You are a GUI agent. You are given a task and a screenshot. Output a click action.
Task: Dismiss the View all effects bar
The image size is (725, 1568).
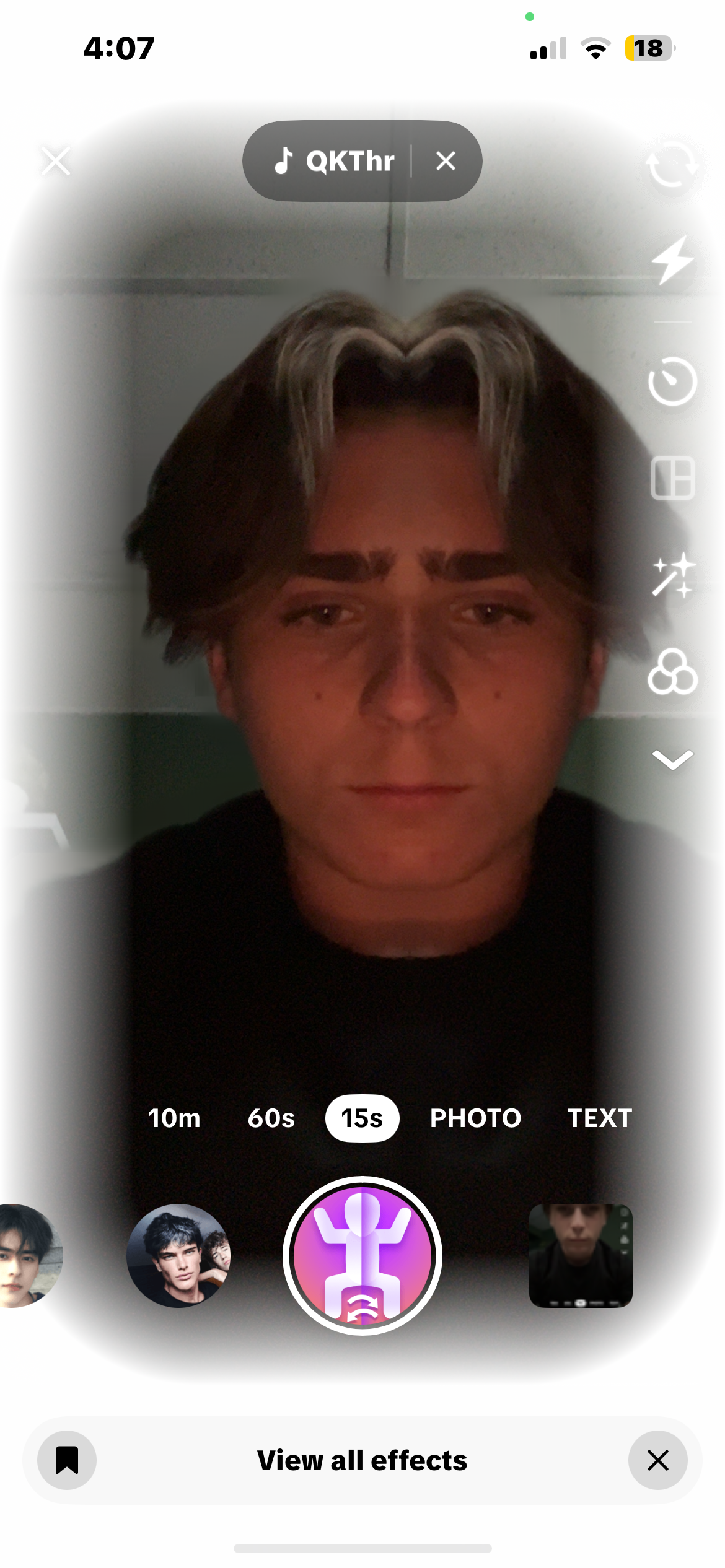click(x=658, y=1460)
